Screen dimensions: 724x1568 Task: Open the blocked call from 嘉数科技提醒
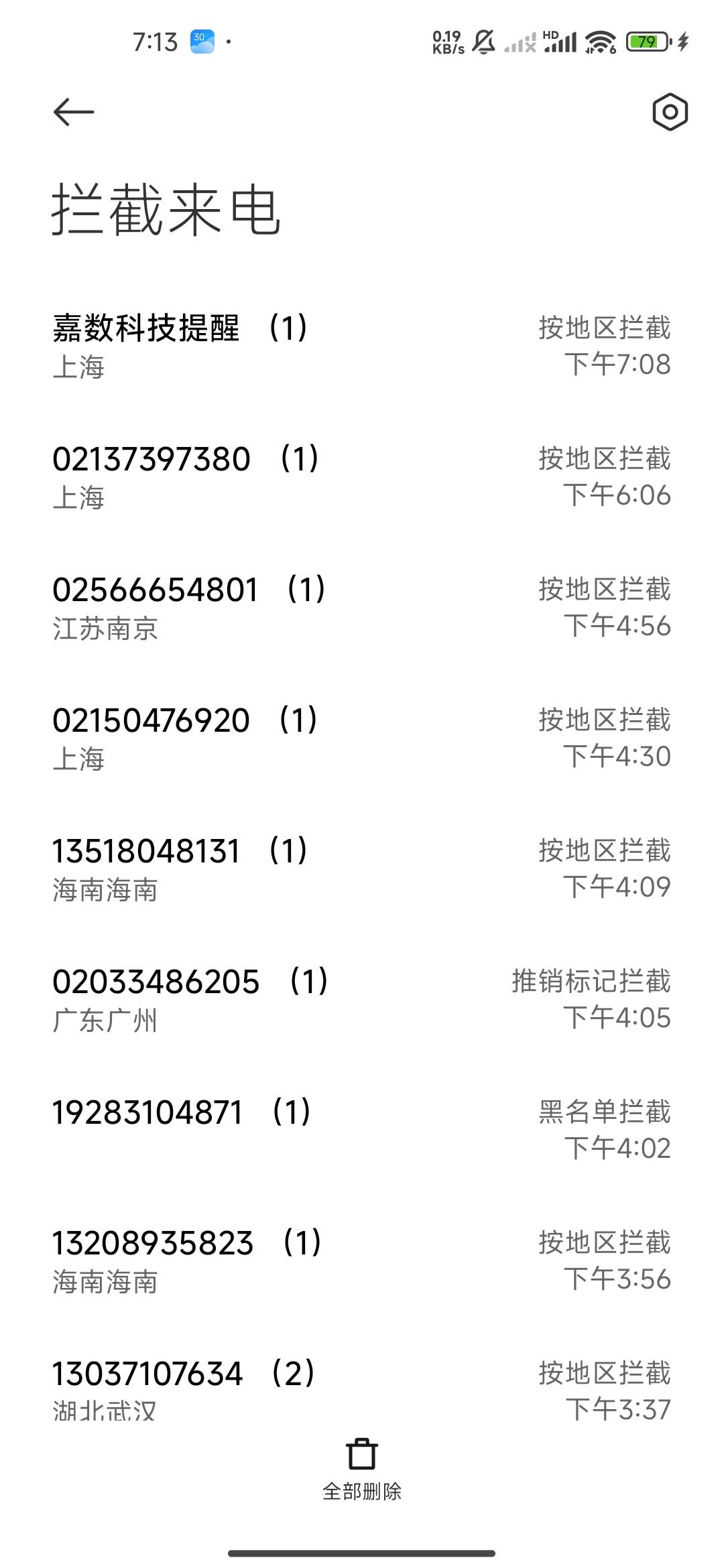point(362,346)
